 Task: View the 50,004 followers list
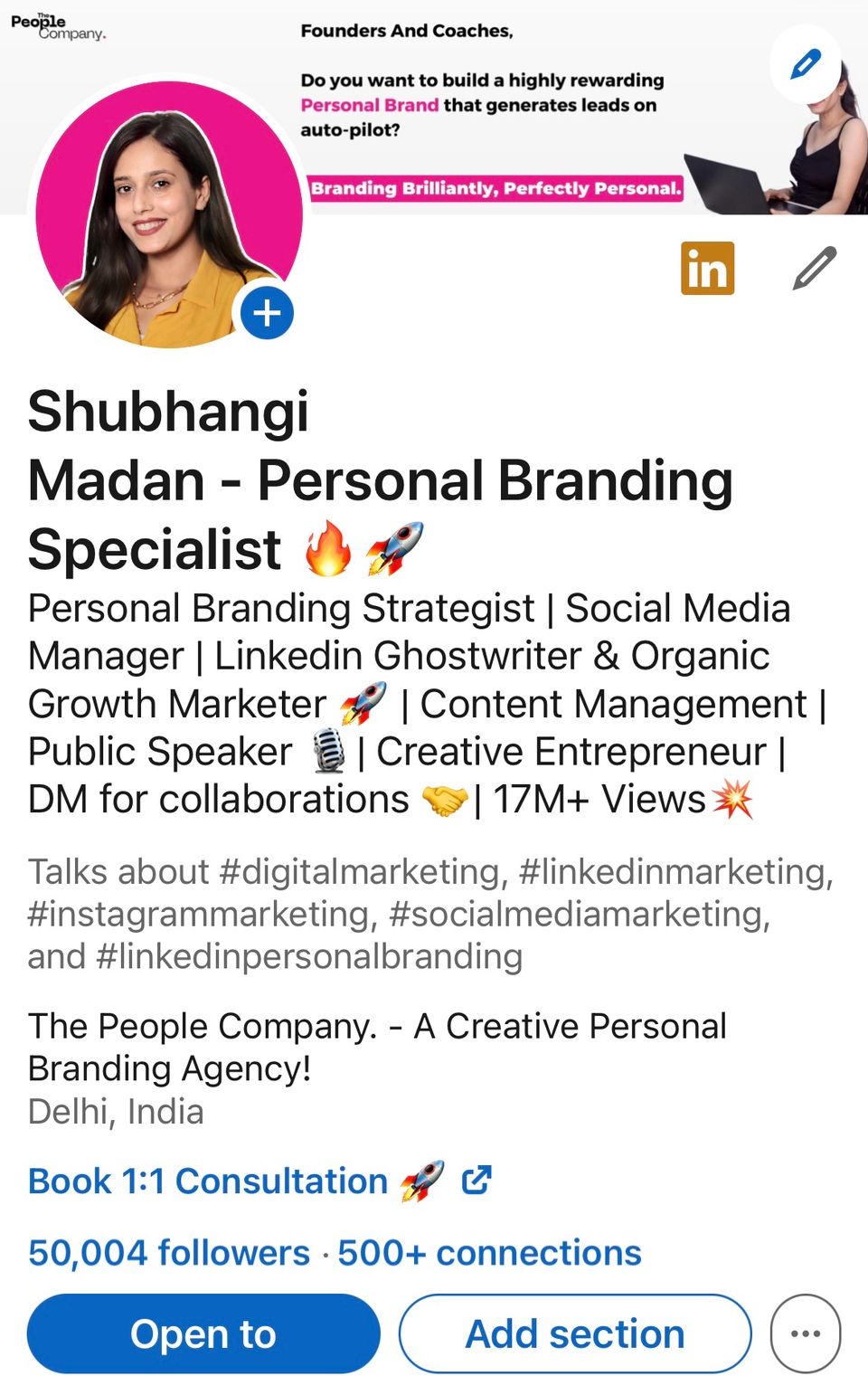coord(169,1253)
